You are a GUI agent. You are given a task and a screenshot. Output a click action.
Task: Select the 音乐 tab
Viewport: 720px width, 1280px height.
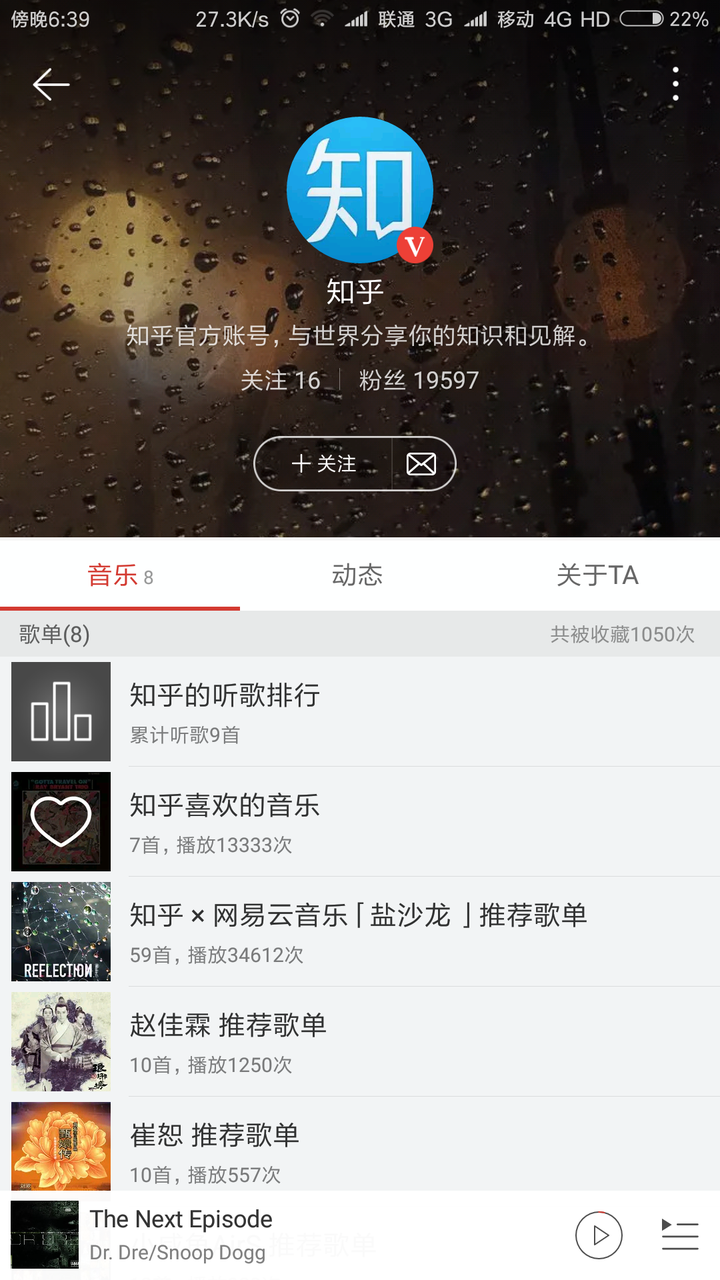(x=120, y=575)
